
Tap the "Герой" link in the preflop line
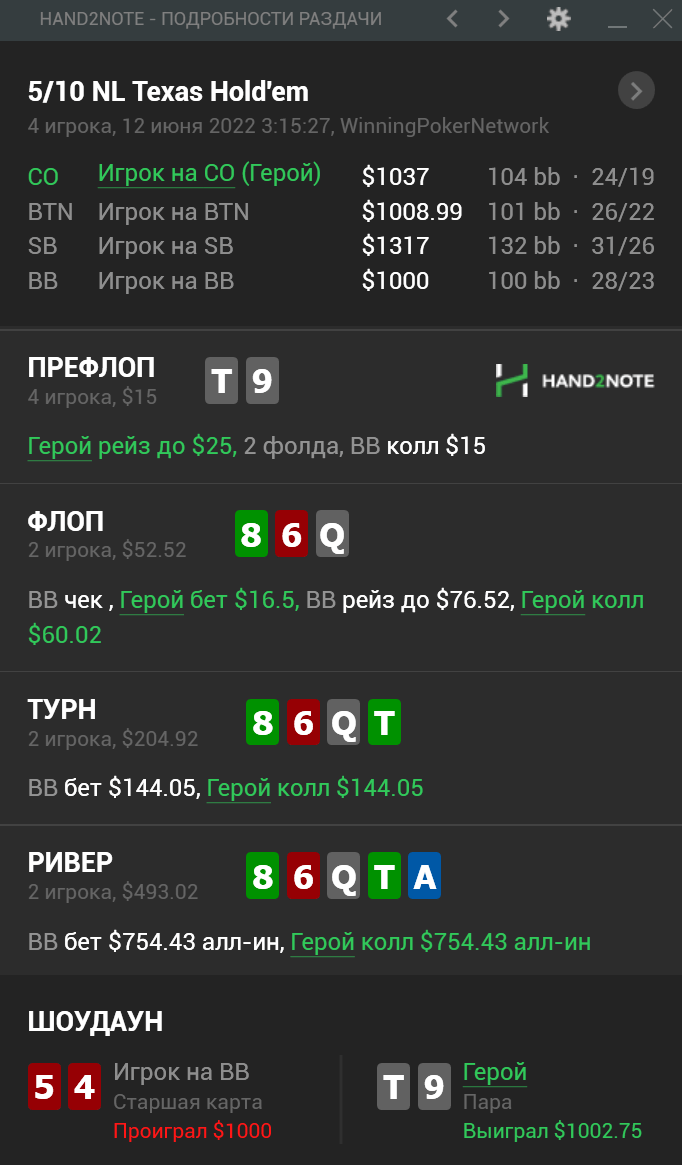tap(59, 447)
